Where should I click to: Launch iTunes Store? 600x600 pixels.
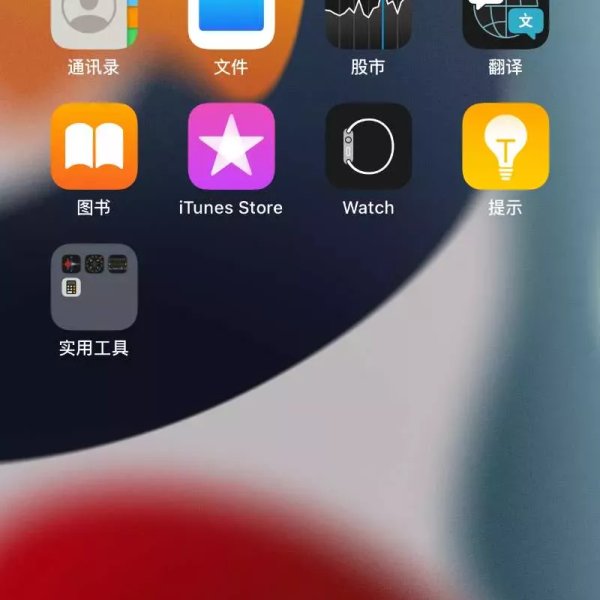point(231,146)
